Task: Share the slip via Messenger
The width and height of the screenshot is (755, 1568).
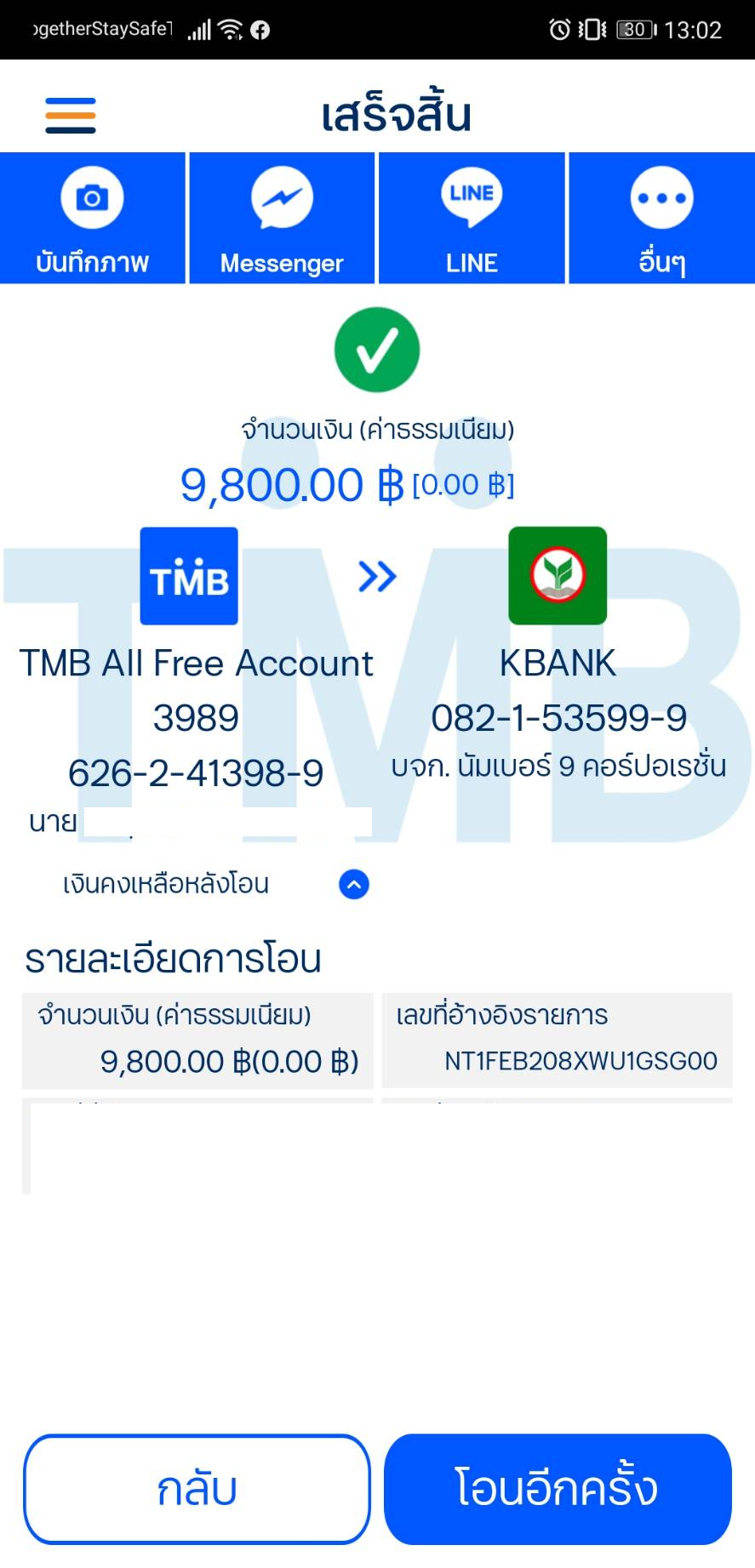Action: tap(282, 218)
